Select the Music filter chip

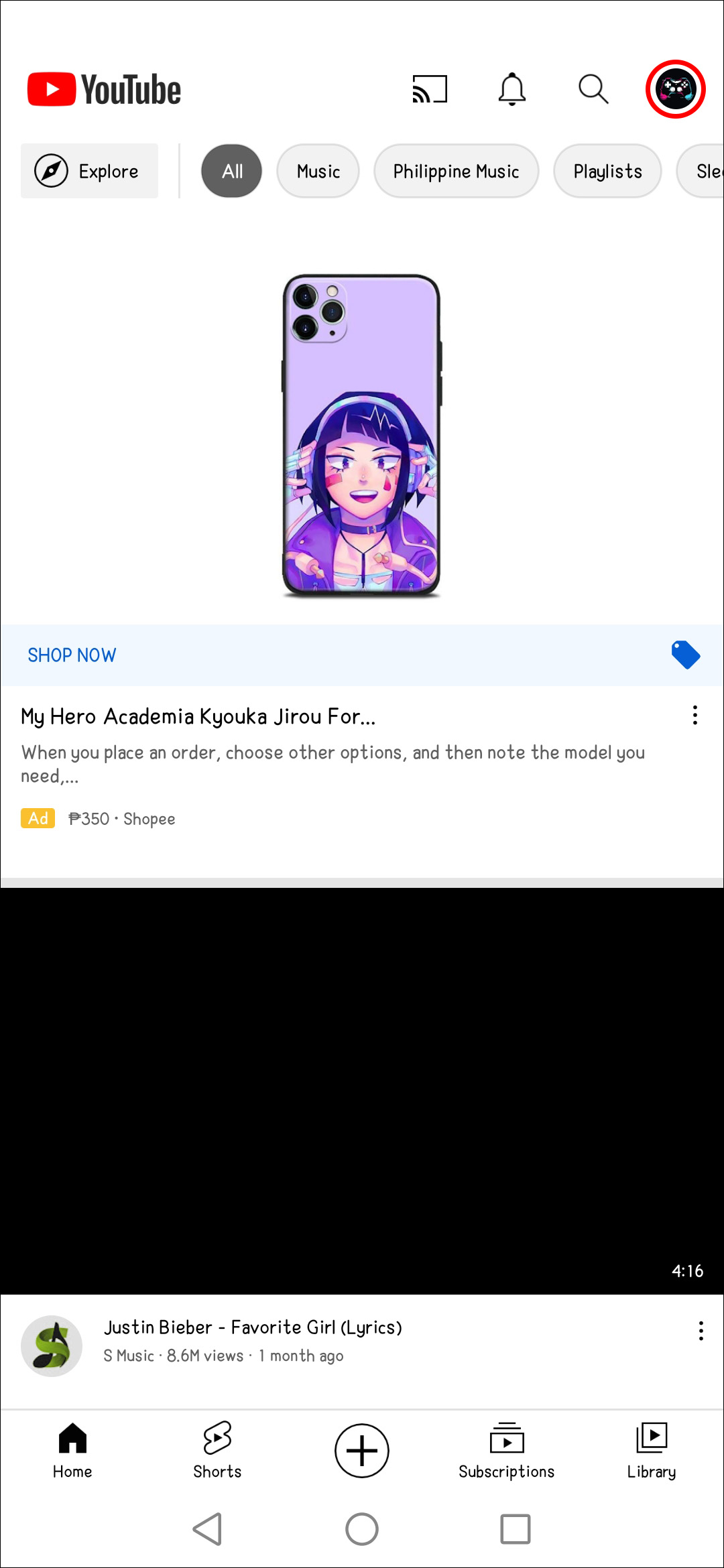(x=318, y=171)
